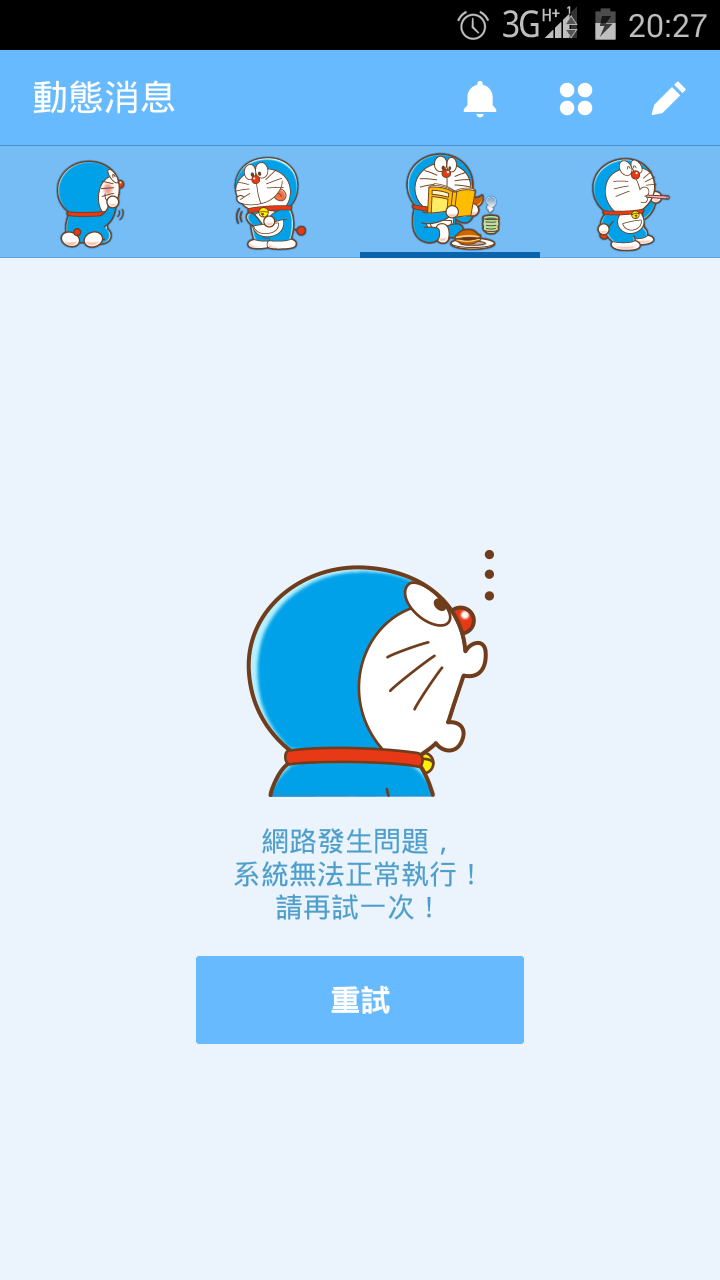
Task: Compose a new post with the pencil
Action: click(x=668, y=98)
